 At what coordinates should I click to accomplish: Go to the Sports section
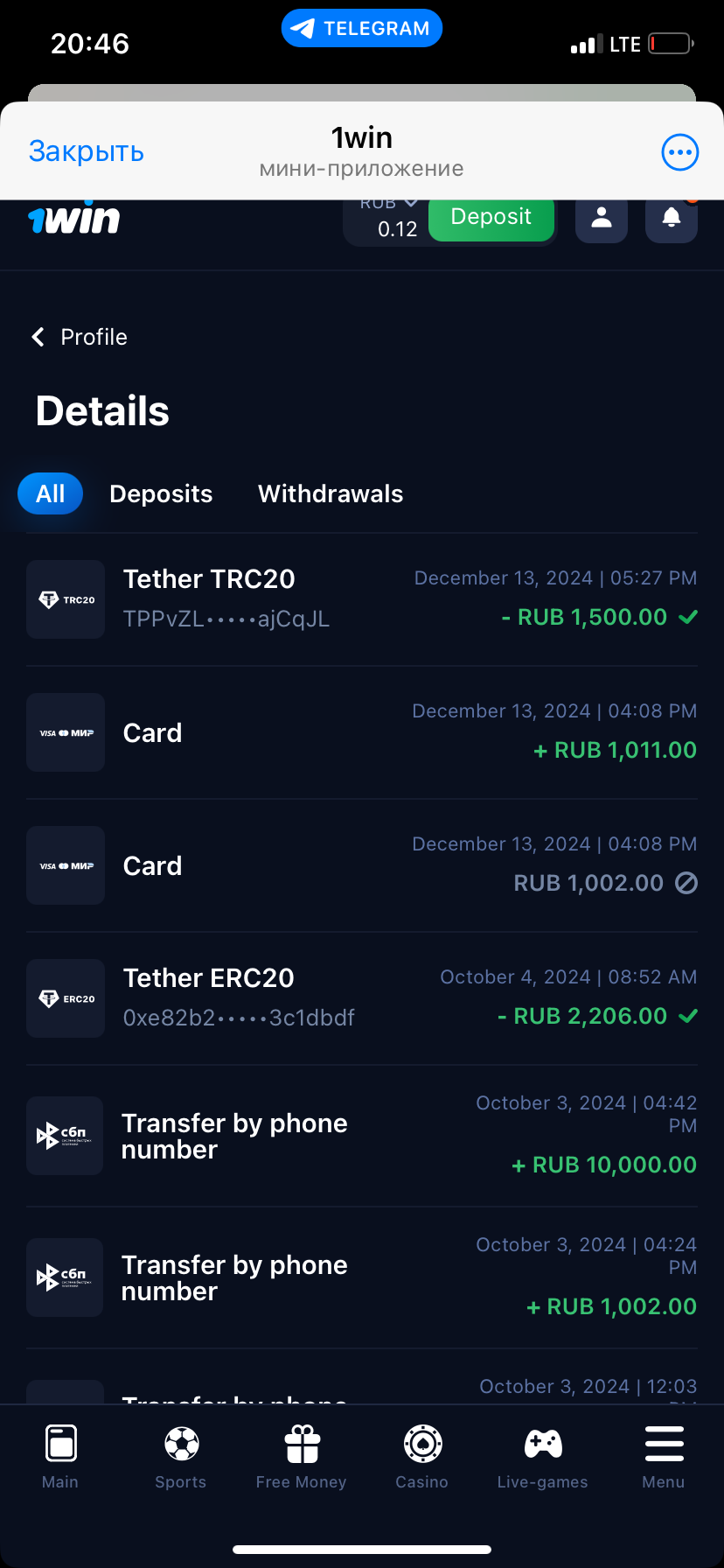(x=181, y=1456)
